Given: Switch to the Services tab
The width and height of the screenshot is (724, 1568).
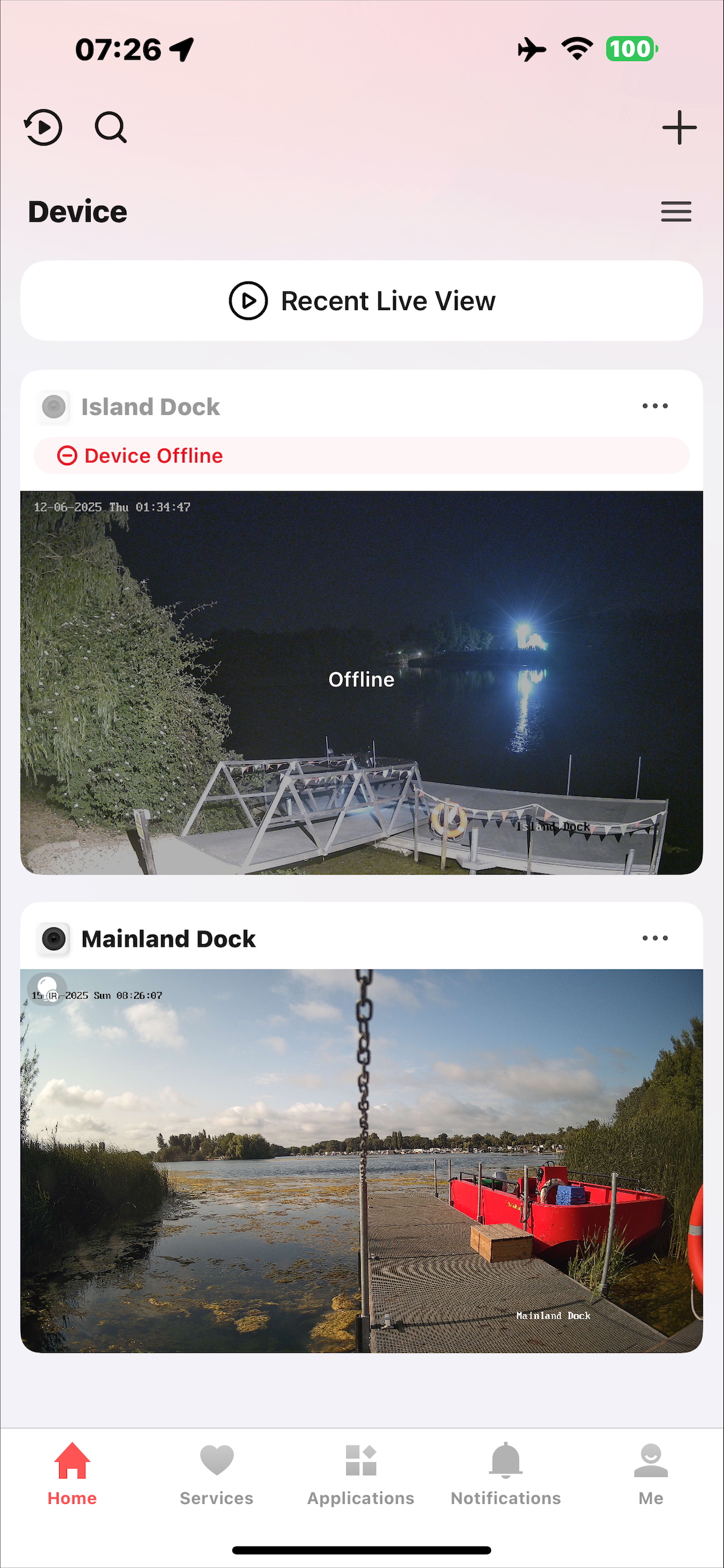Looking at the screenshot, I should (216, 1475).
